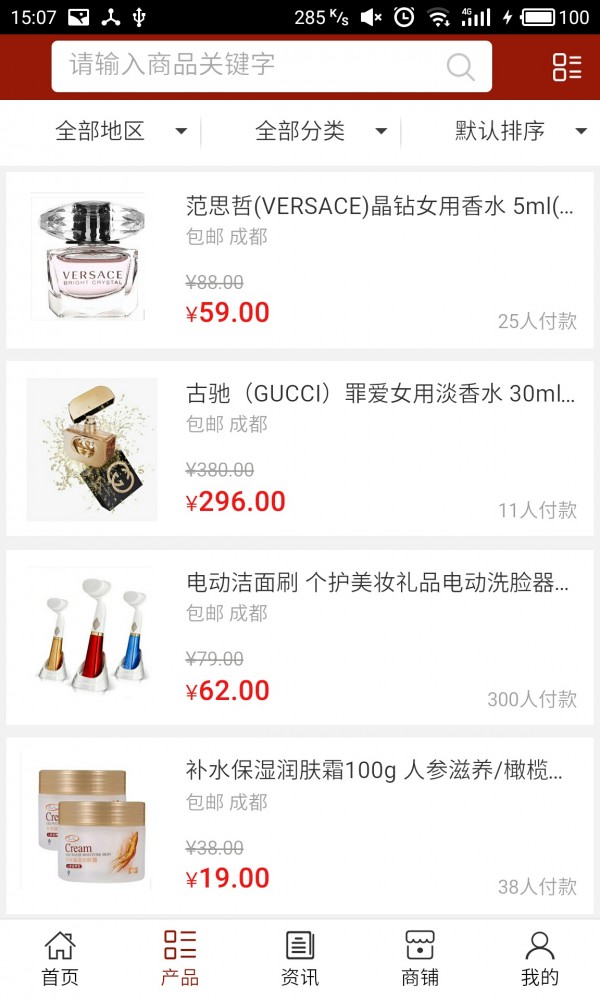The image size is (600, 1000).
Task: Open the 补水保湿润肤霜100g product
Action: 300,825
